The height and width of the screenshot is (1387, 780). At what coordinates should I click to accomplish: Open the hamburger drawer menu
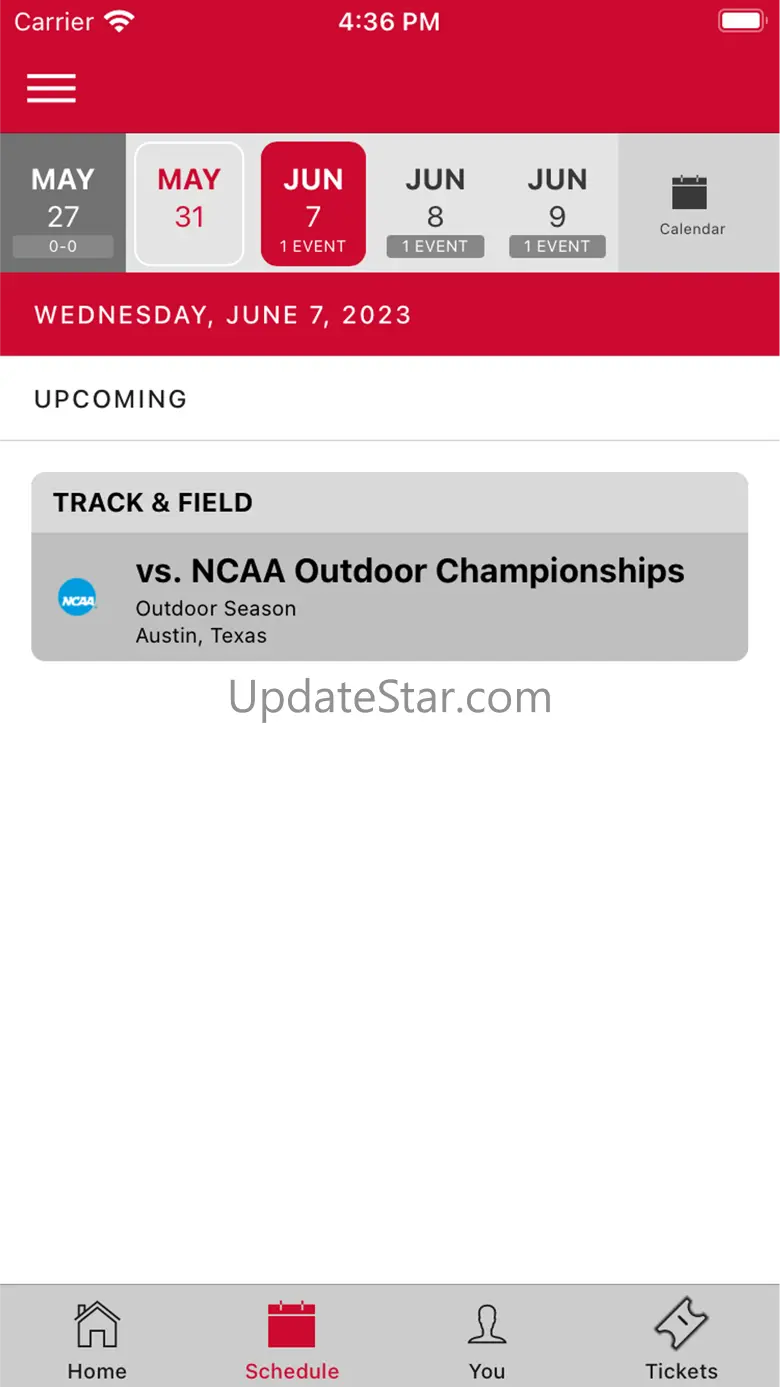click(x=51, y=88)
